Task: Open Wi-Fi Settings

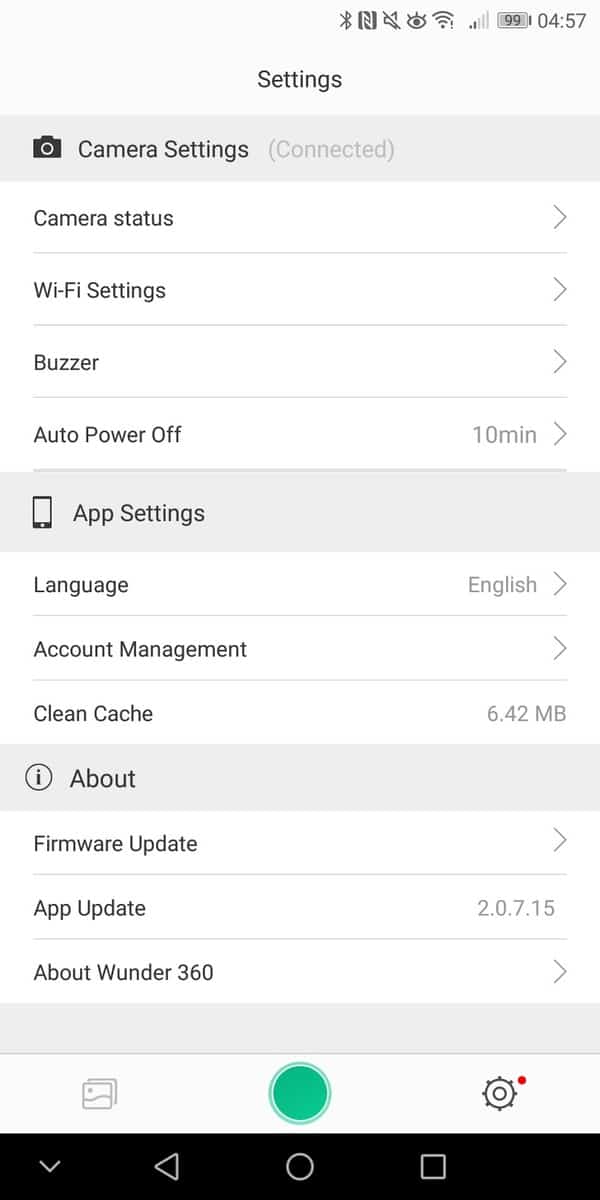Action: click(x=300, y=290)
